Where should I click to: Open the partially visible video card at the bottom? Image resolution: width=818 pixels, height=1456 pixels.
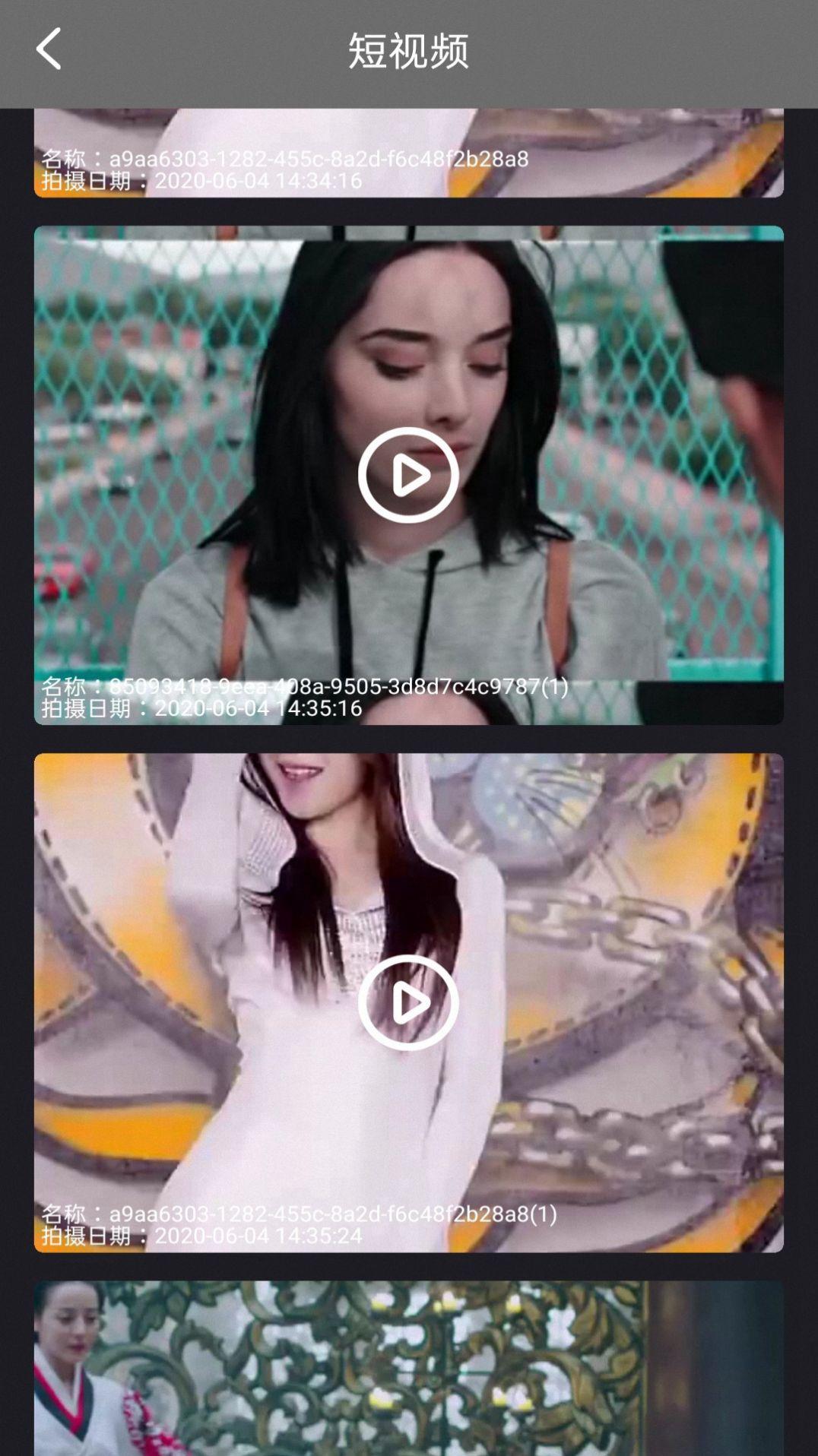tap(408, 1368)
